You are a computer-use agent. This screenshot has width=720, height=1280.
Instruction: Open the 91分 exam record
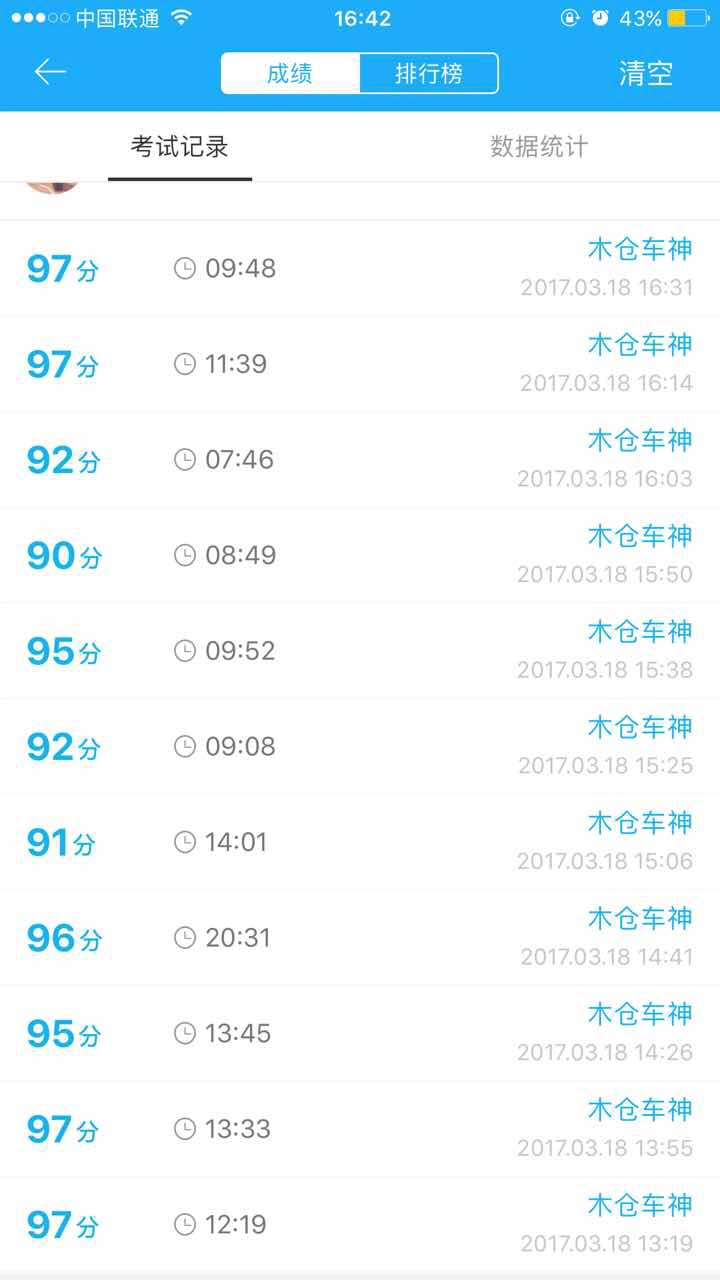point(360,842)
